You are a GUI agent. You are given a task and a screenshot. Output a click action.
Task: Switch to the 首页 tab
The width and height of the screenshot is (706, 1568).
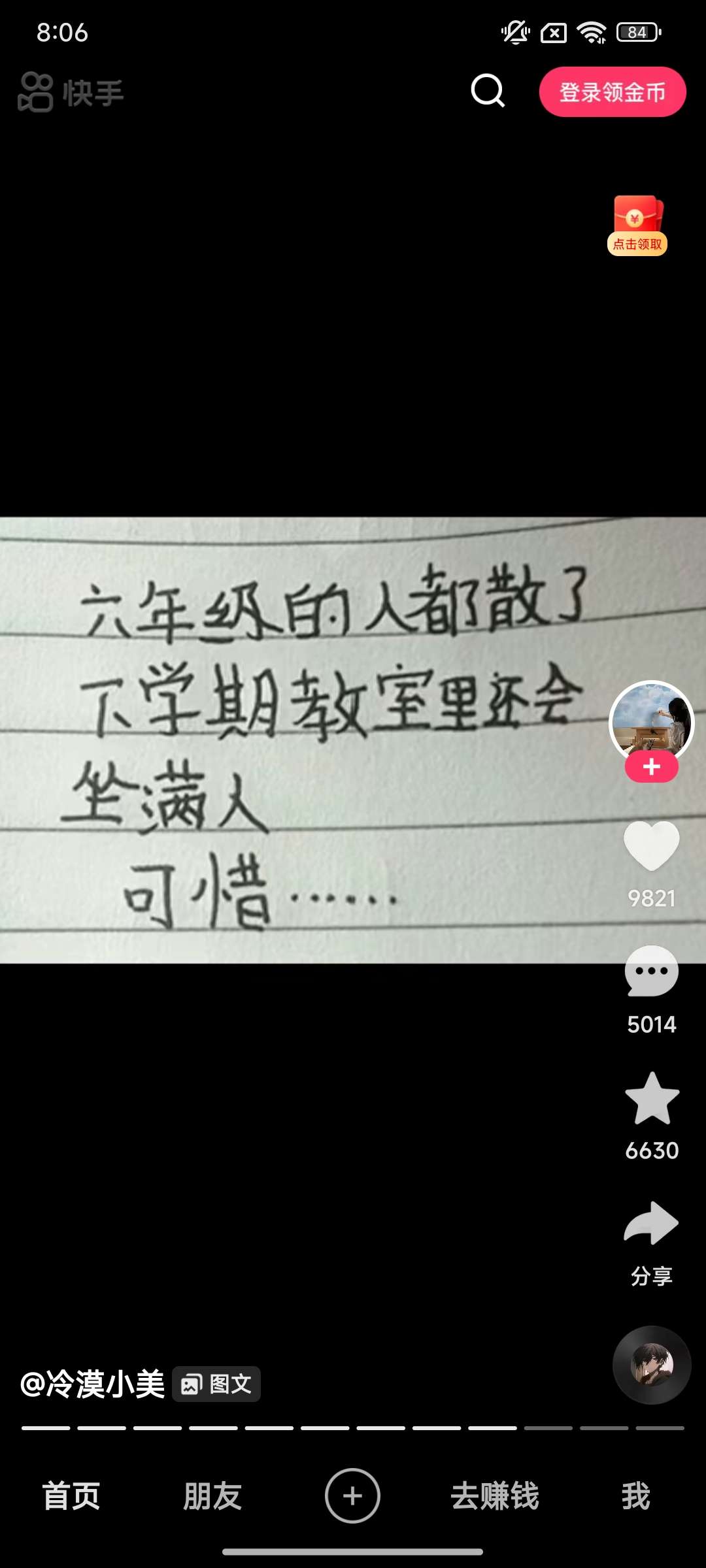click(x=71, y=1496)
